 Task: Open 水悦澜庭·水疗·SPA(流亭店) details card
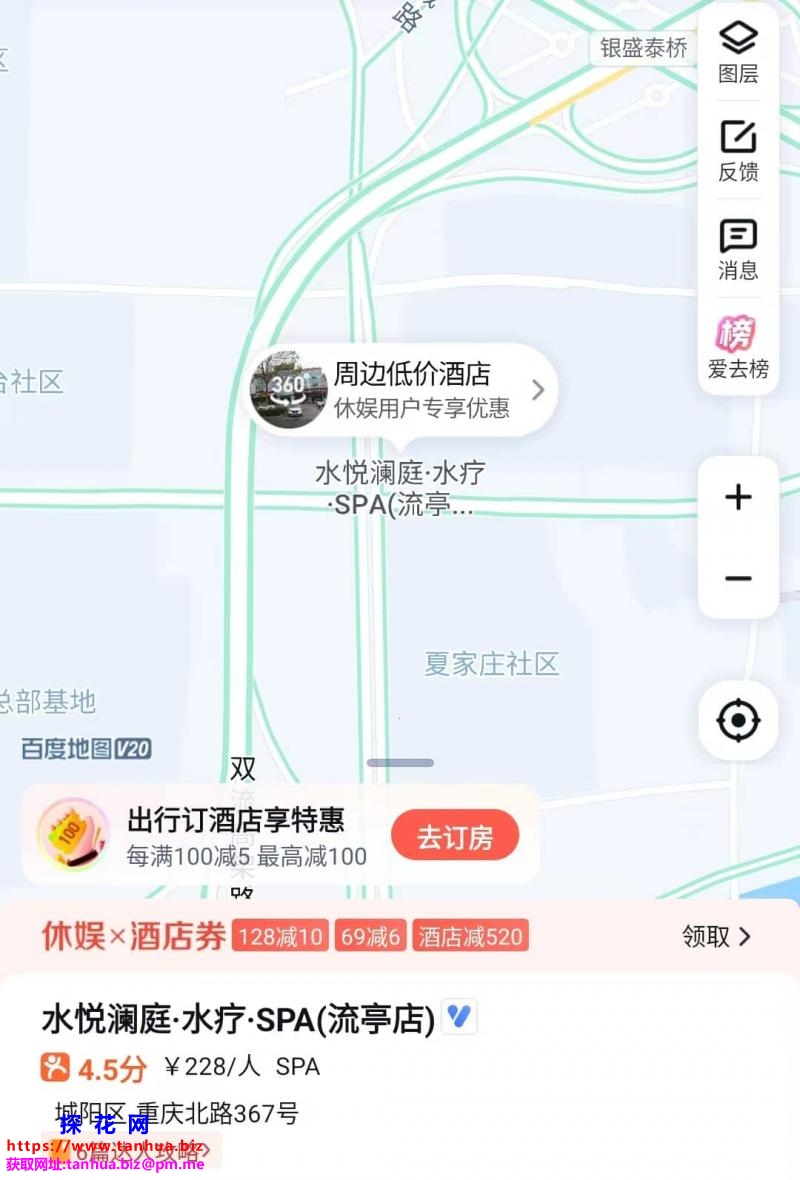point(238,1019)
